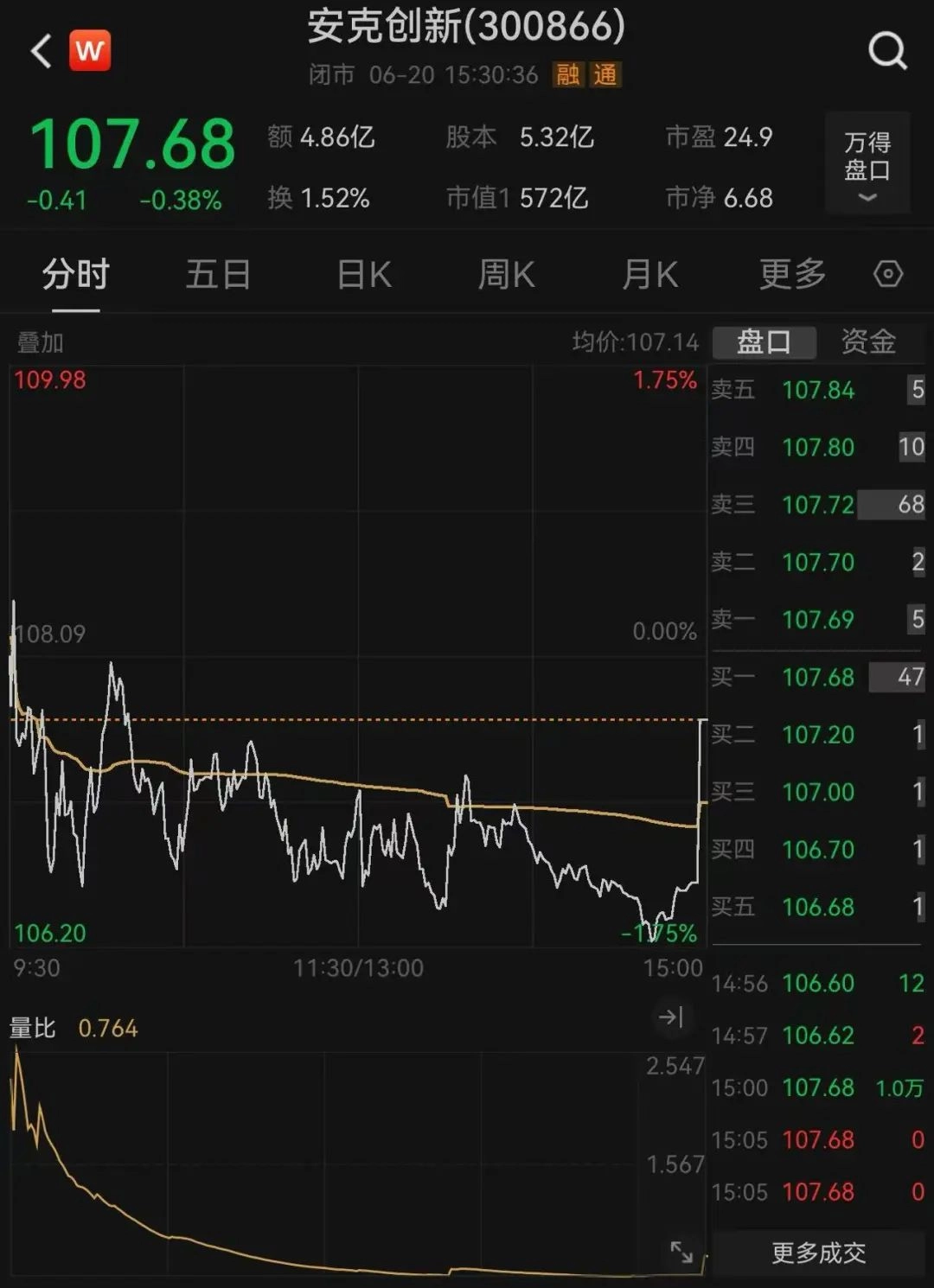Tap the 融 margin trading badge
This screenshot has width=934, height=1288.
(x=566, y=76)
